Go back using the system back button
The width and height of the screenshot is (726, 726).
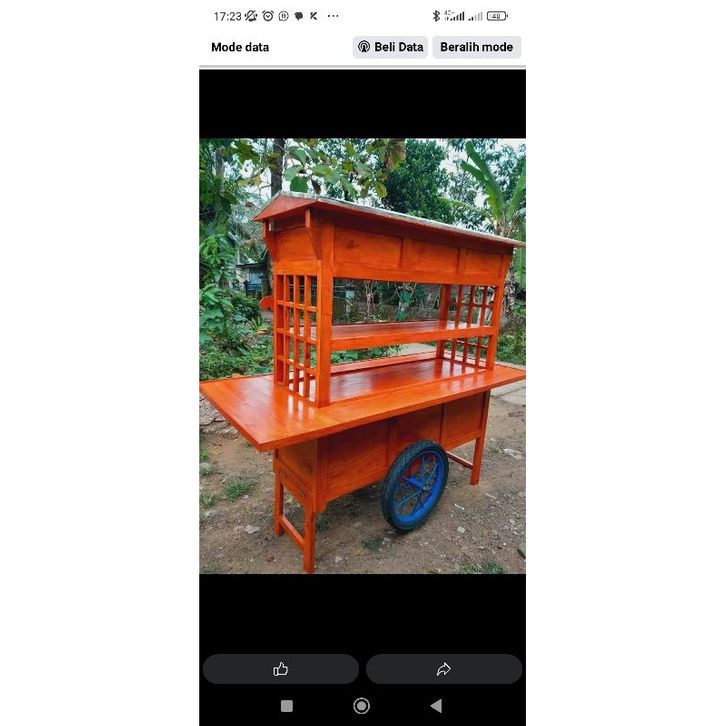point(436,706)
